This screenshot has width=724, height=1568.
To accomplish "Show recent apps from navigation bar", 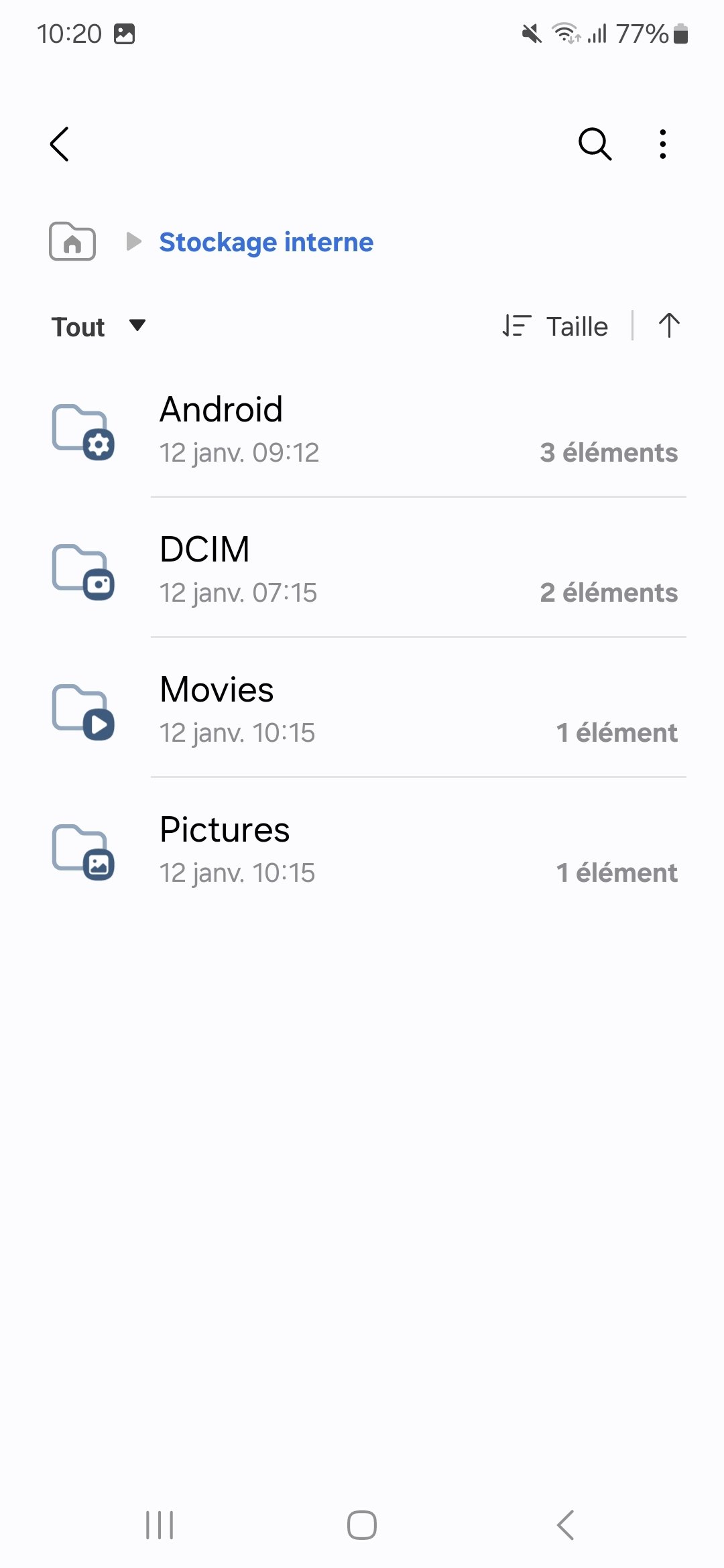I will [x=160, y=1525].
